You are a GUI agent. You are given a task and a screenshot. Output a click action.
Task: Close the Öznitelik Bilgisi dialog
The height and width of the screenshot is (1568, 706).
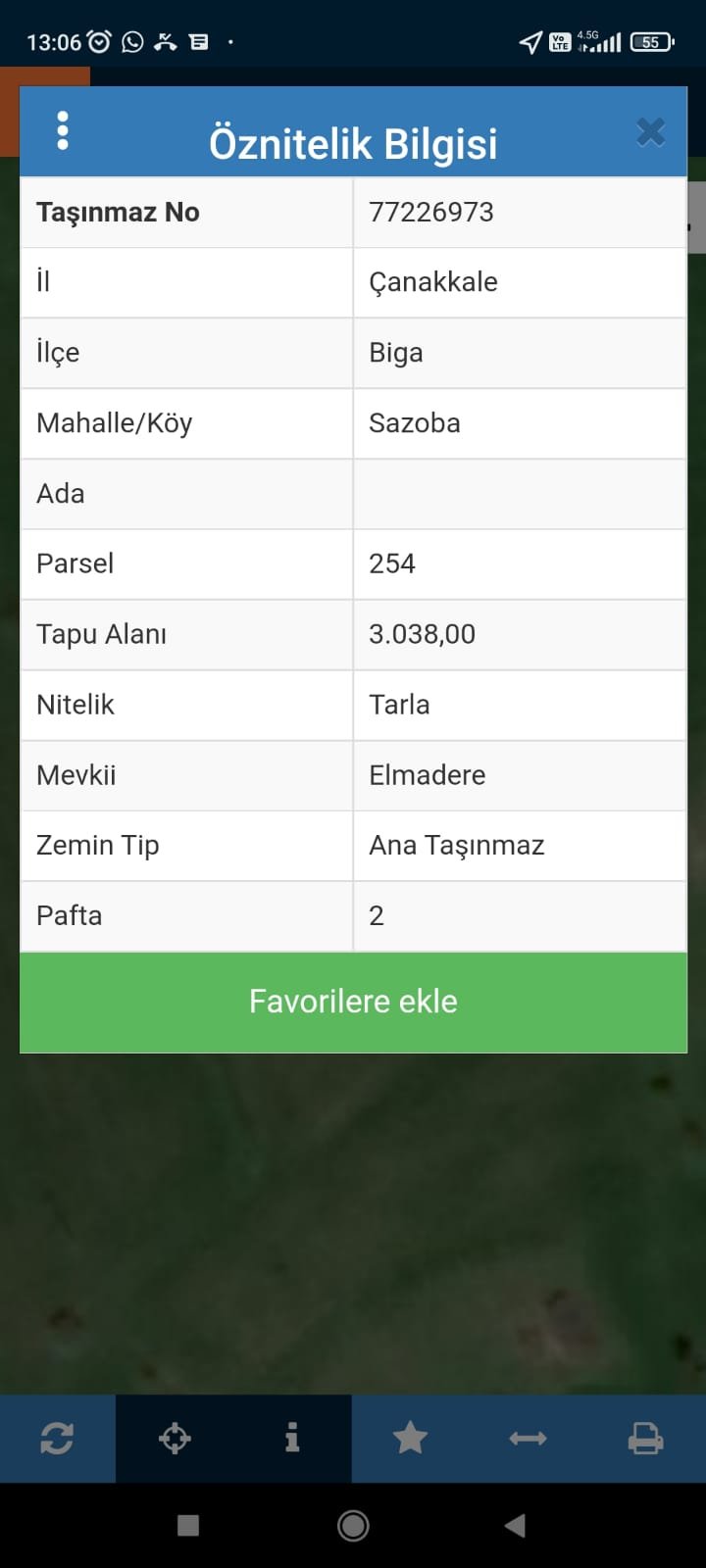pyautogui.click(x=650, y=132)
